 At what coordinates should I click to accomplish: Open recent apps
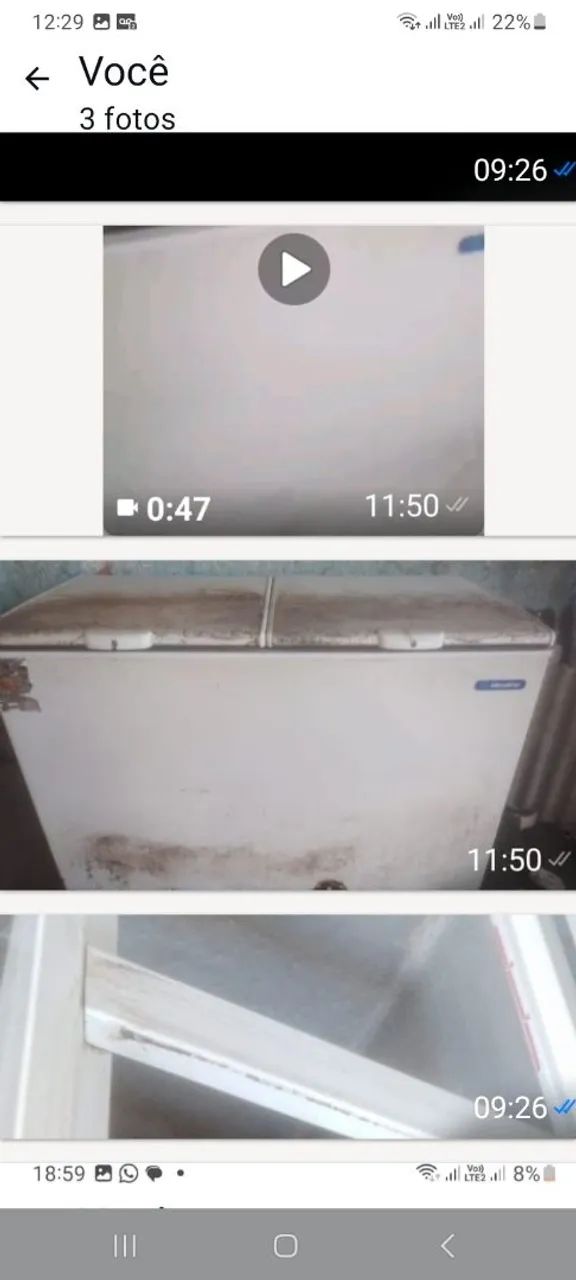pyautogui.click(x=125, y=1245)
